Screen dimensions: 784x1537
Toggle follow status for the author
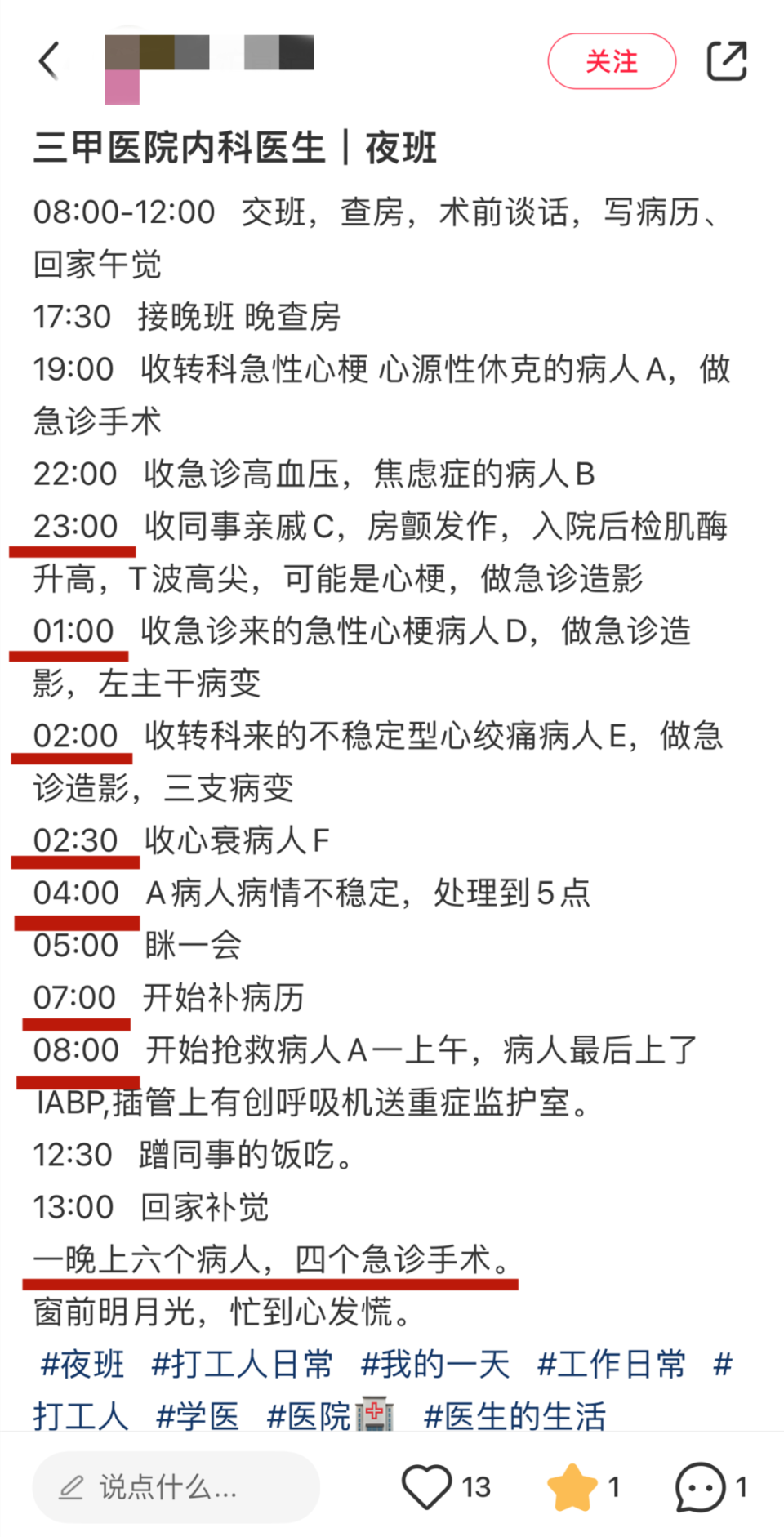(612, 60)
